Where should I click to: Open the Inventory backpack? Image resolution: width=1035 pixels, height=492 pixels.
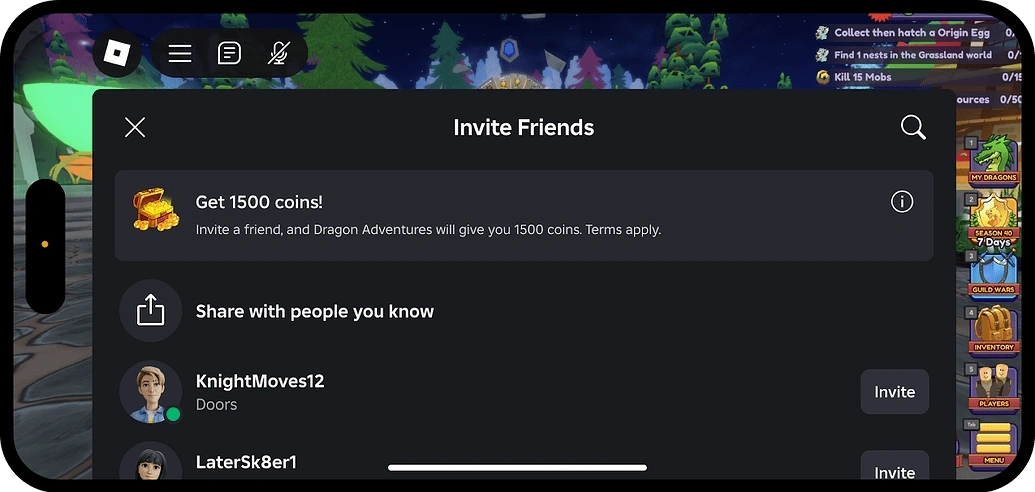click(993, 330)
